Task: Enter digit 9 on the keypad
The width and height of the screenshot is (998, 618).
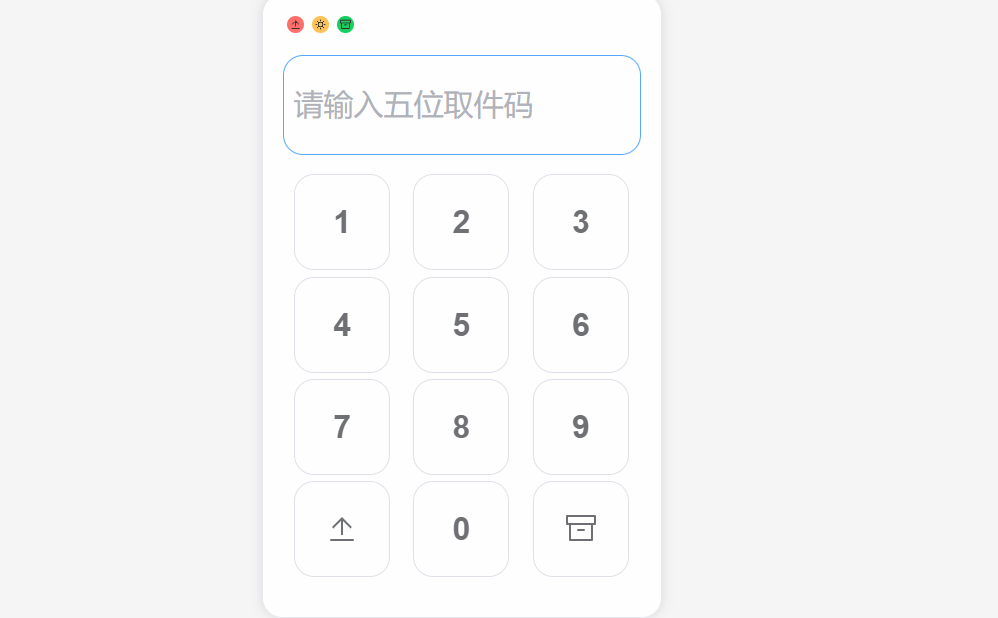Action: [581, 427]
